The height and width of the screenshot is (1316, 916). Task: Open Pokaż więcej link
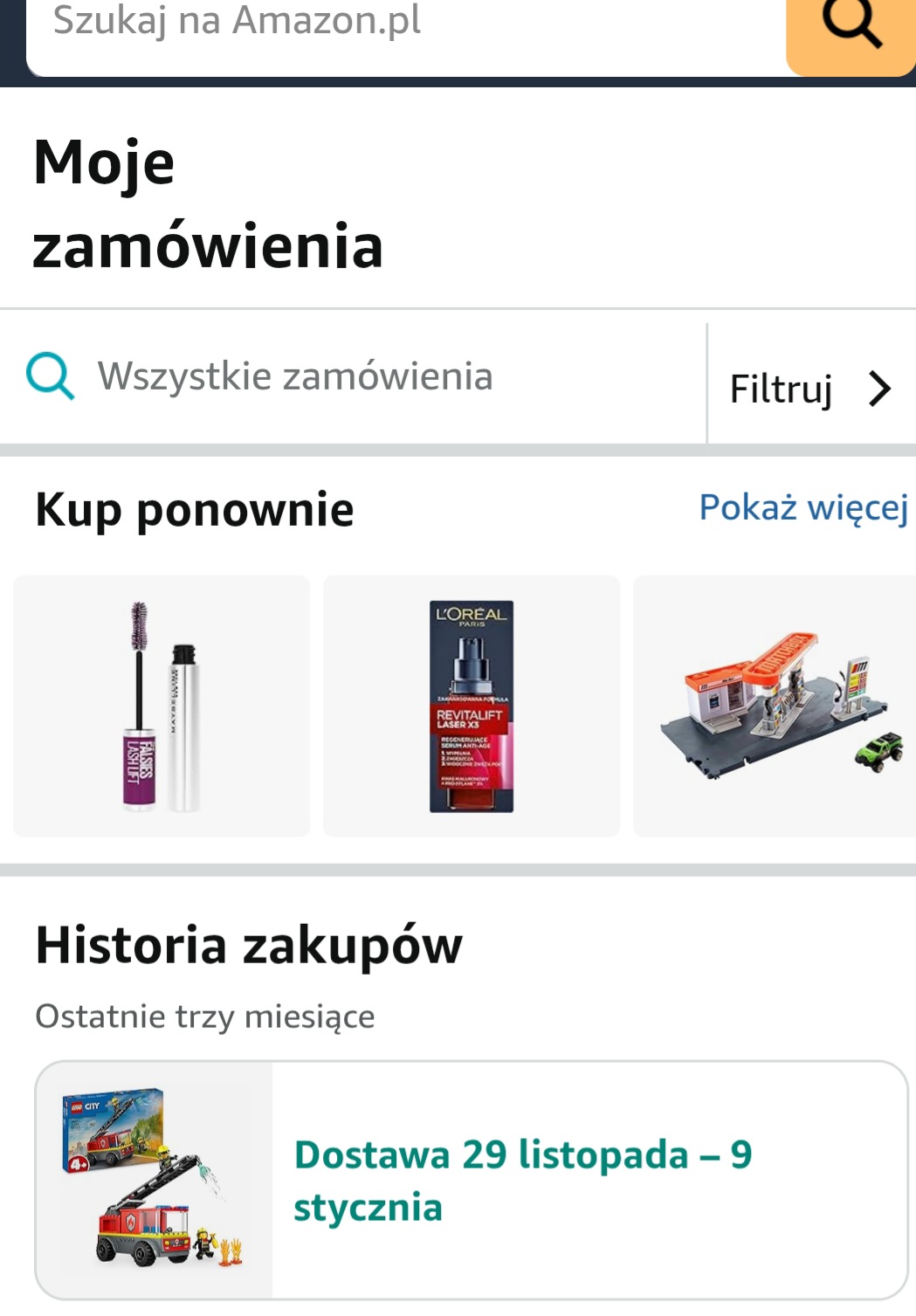pos(802,507)
